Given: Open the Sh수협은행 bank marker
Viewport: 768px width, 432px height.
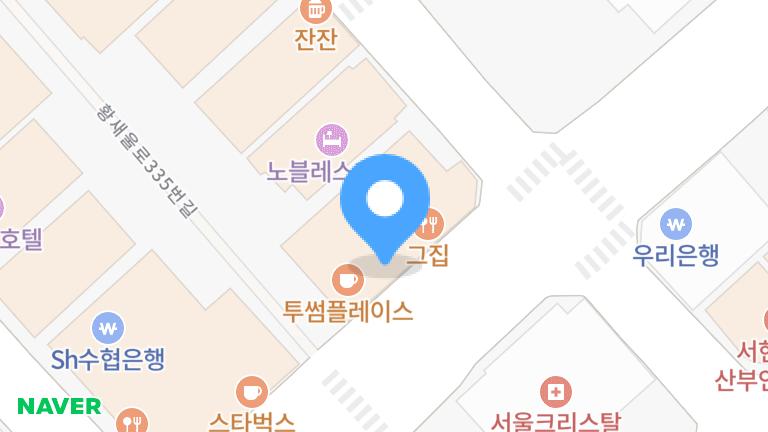Looking at the screenshot, I should pyautogui.click(x=109, y=326).
